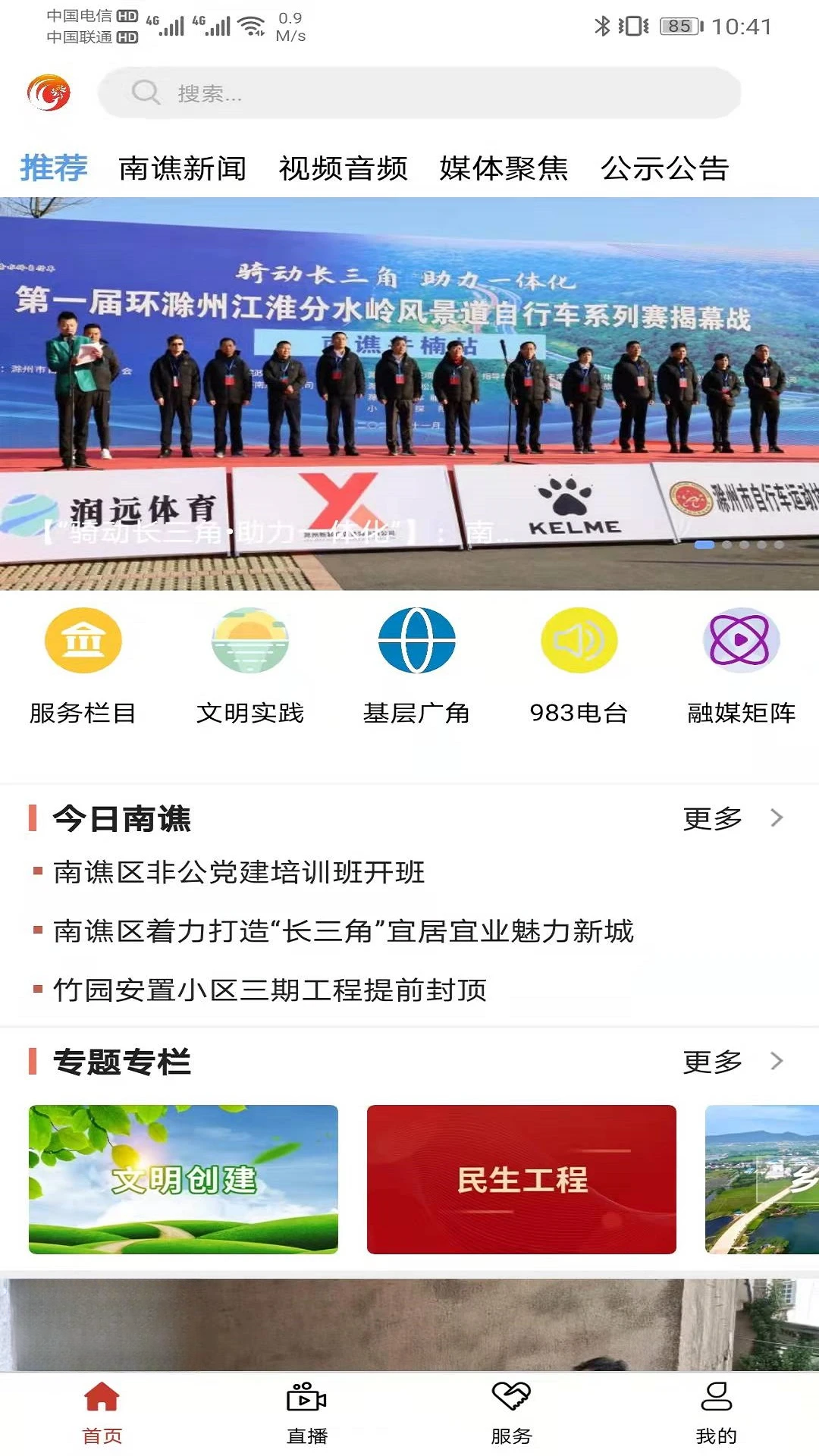Image resolution: width=819 pixels, height=1456 pixels.
Task: Open the 媒体聚焦 tab
Action: pyautogui.click(x=504, y=168)
